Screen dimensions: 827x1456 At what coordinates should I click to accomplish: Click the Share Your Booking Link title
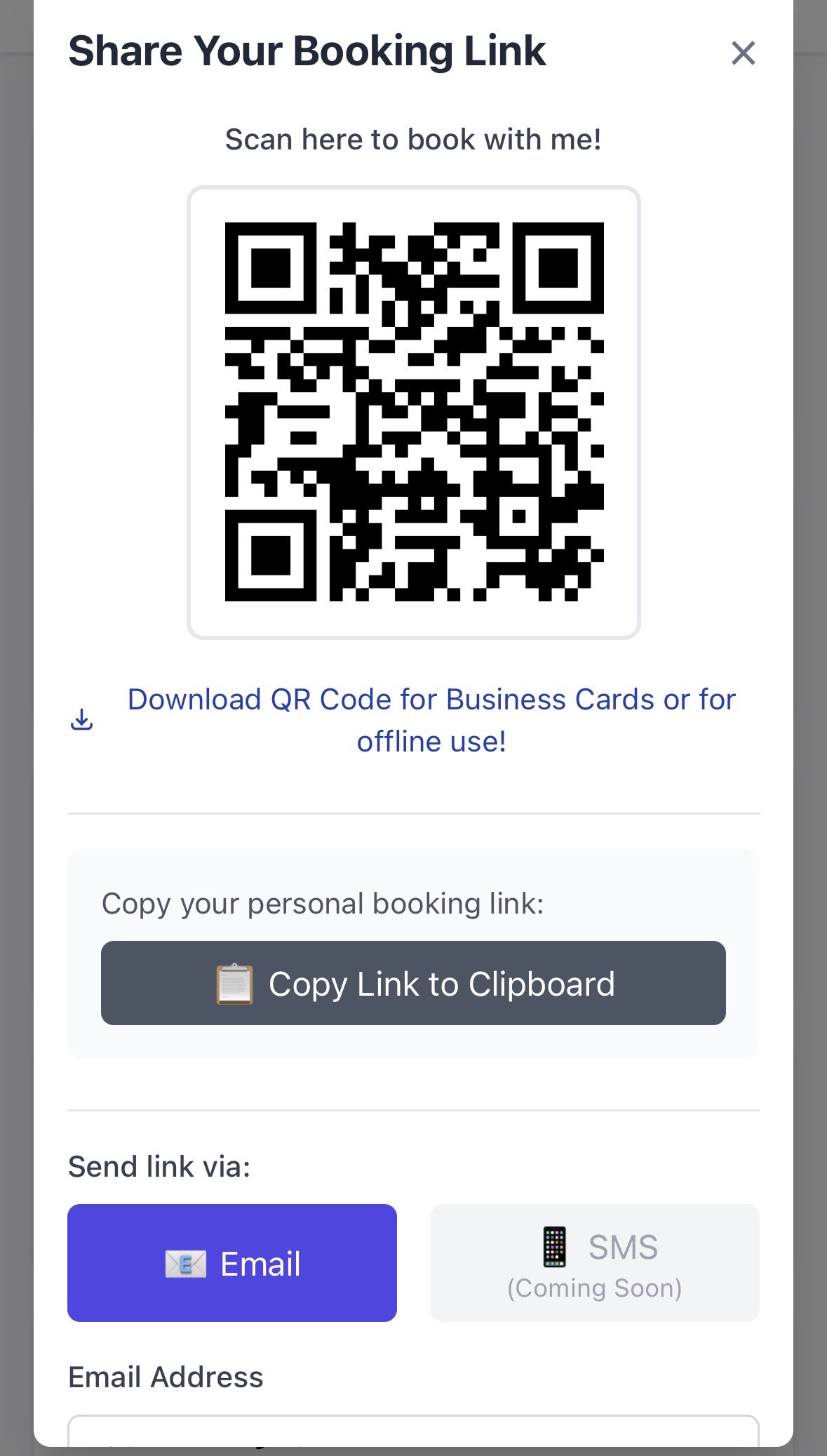coord(306,49)
